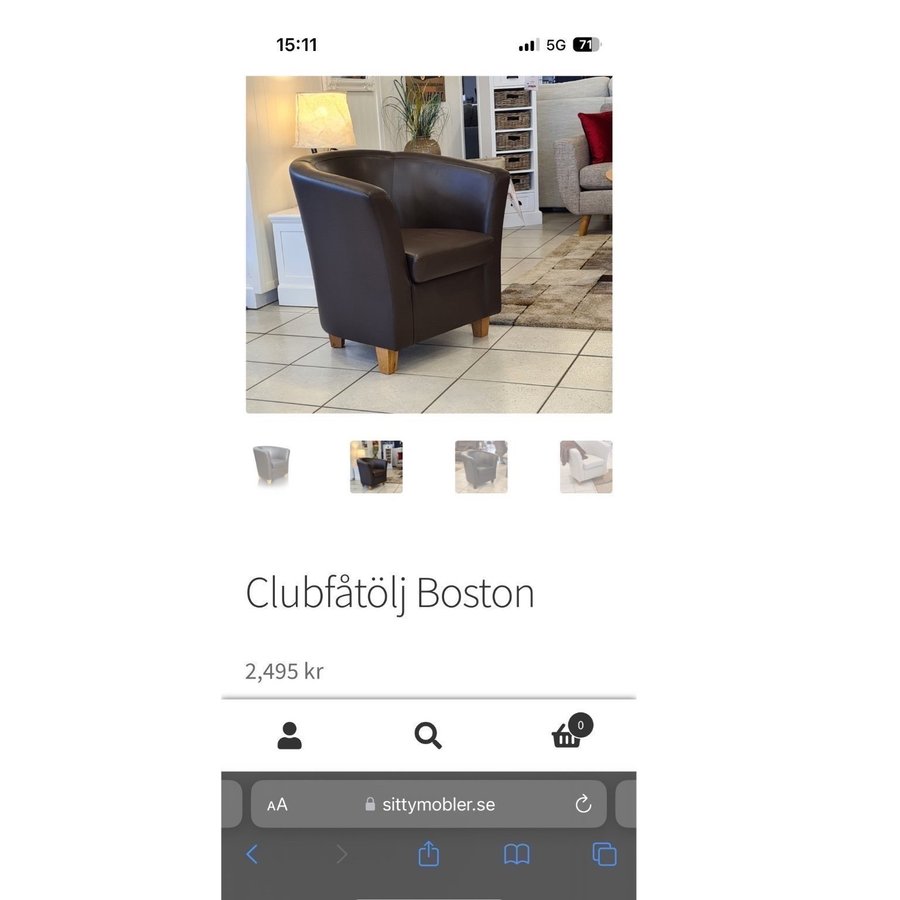Open the AA reader settings

pyautogui.click(x=277, y=805)
